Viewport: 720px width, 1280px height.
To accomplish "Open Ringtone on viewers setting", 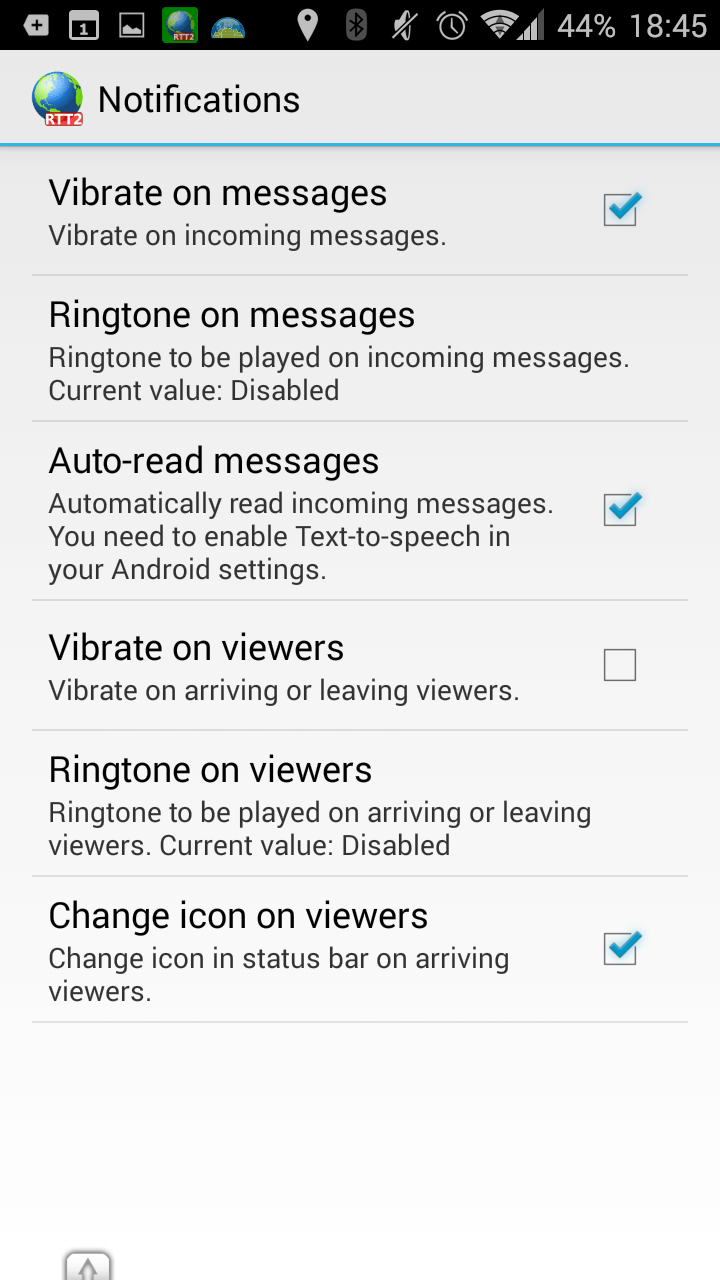I will [x=360, y=804].
